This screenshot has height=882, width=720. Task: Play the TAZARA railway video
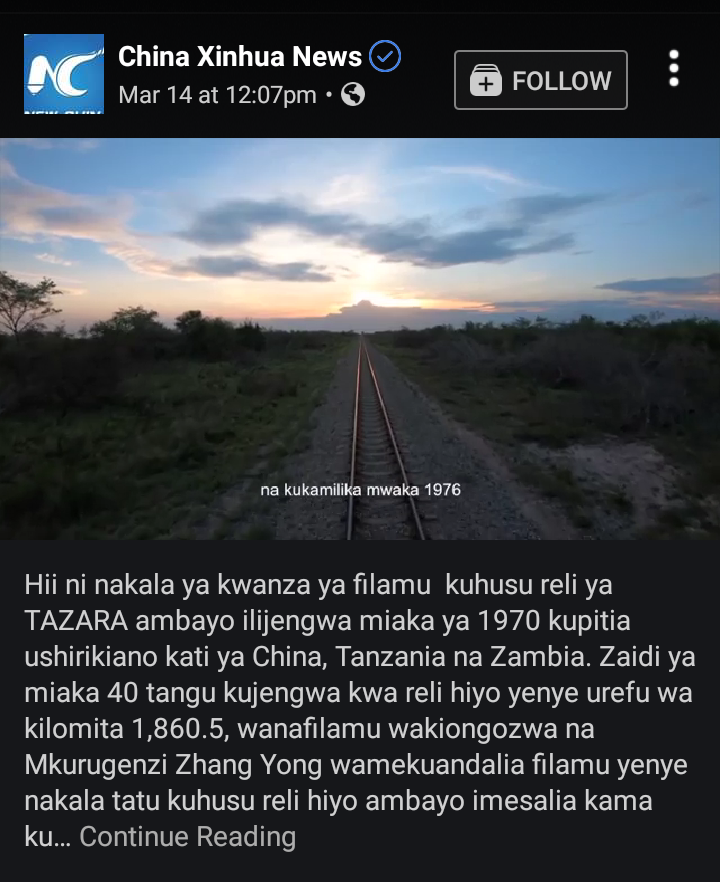[360, 339]
